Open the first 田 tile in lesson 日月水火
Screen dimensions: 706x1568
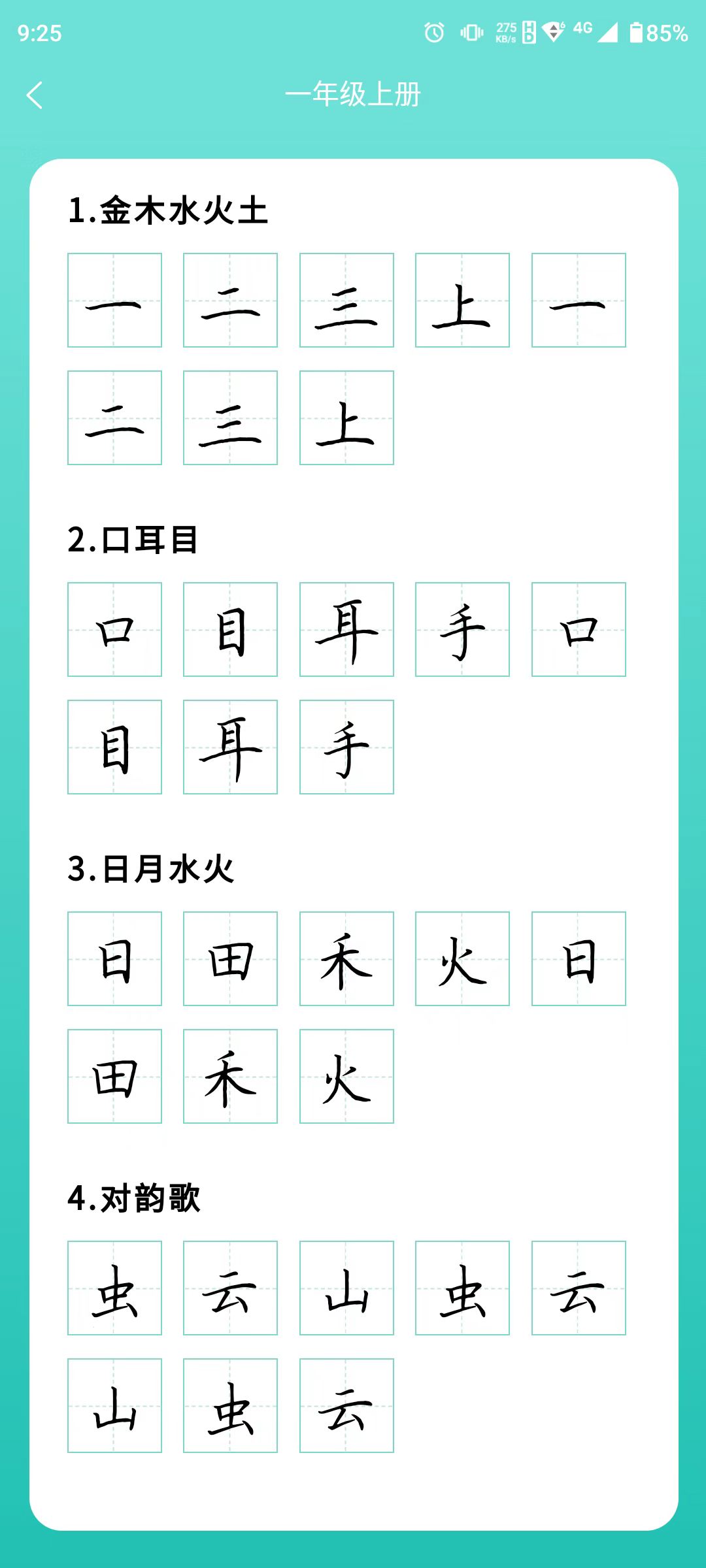coord(230,958)
